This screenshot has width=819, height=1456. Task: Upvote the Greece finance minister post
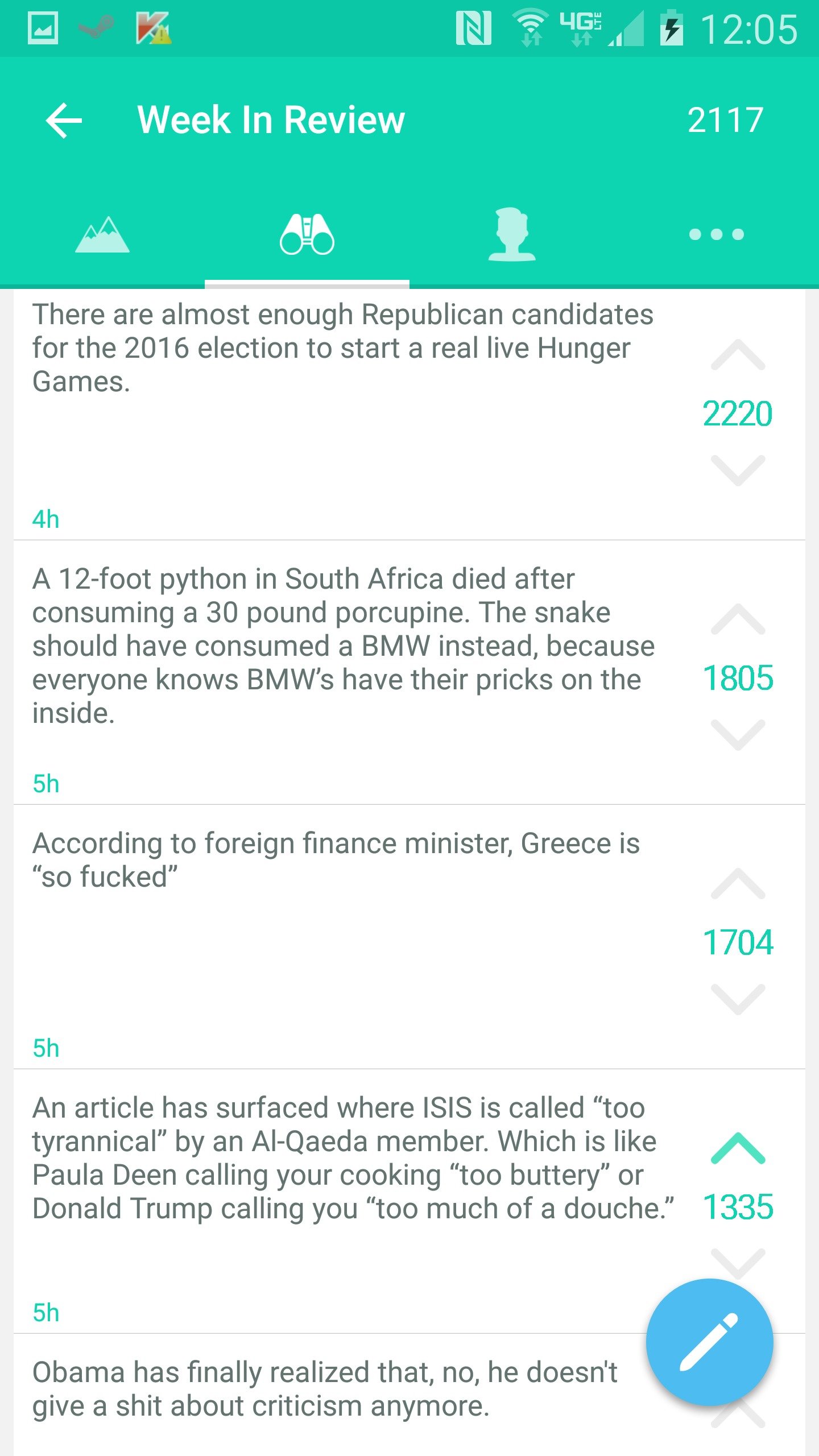pos(738,884)
